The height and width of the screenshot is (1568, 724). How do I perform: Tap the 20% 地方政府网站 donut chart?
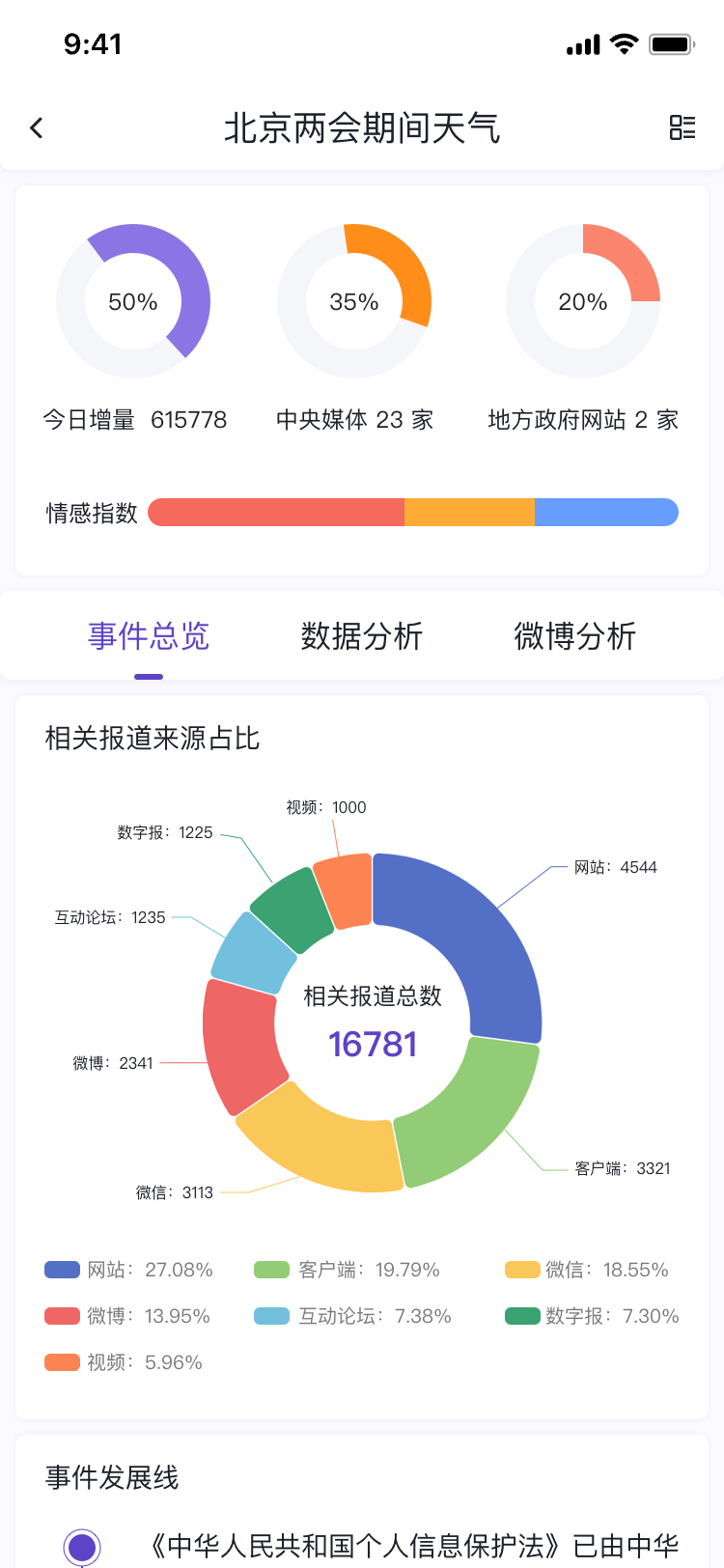click(583, 301)
